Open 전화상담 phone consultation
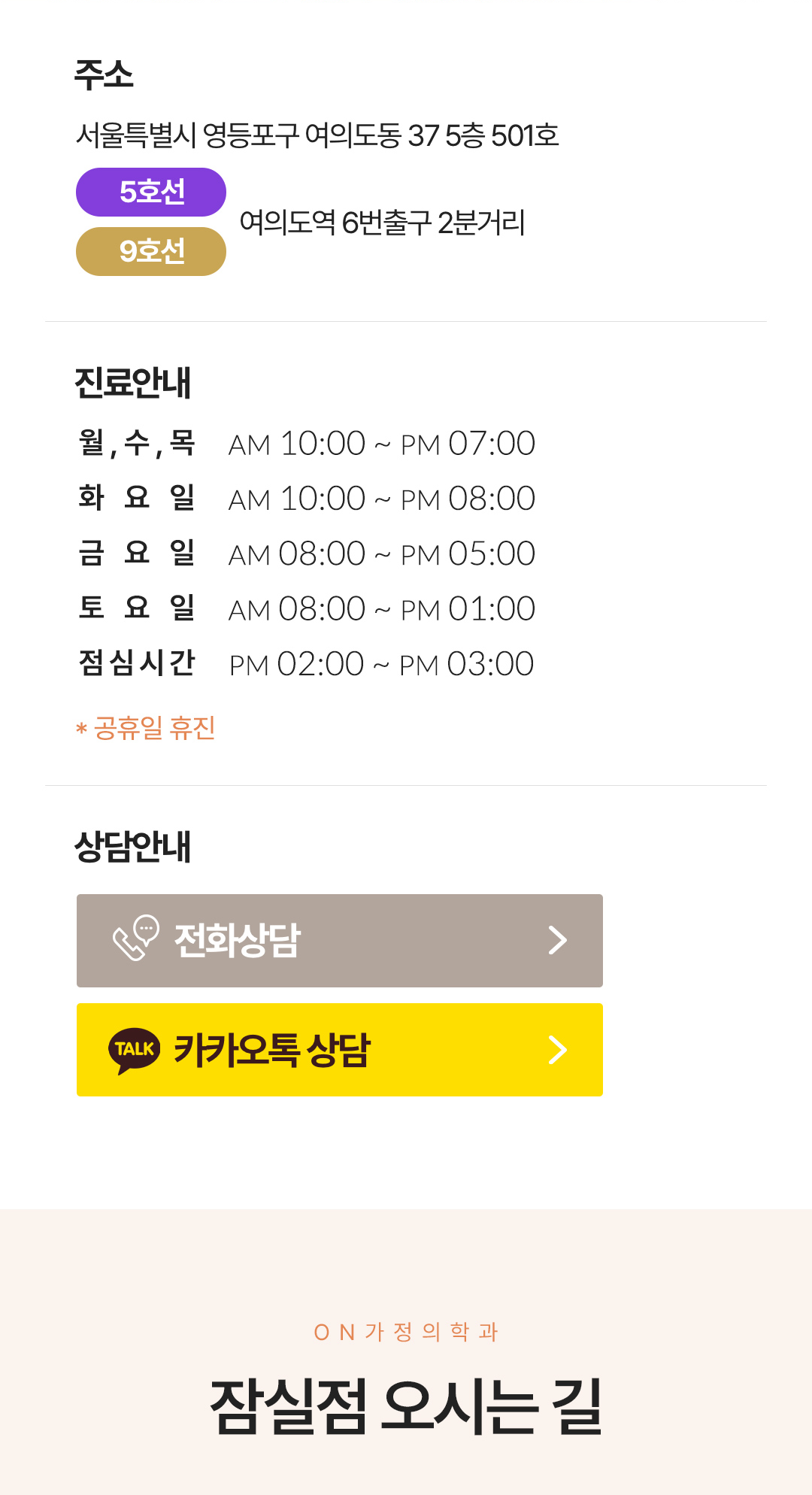This screenshot has width=812, height=1495. point(339,940)
